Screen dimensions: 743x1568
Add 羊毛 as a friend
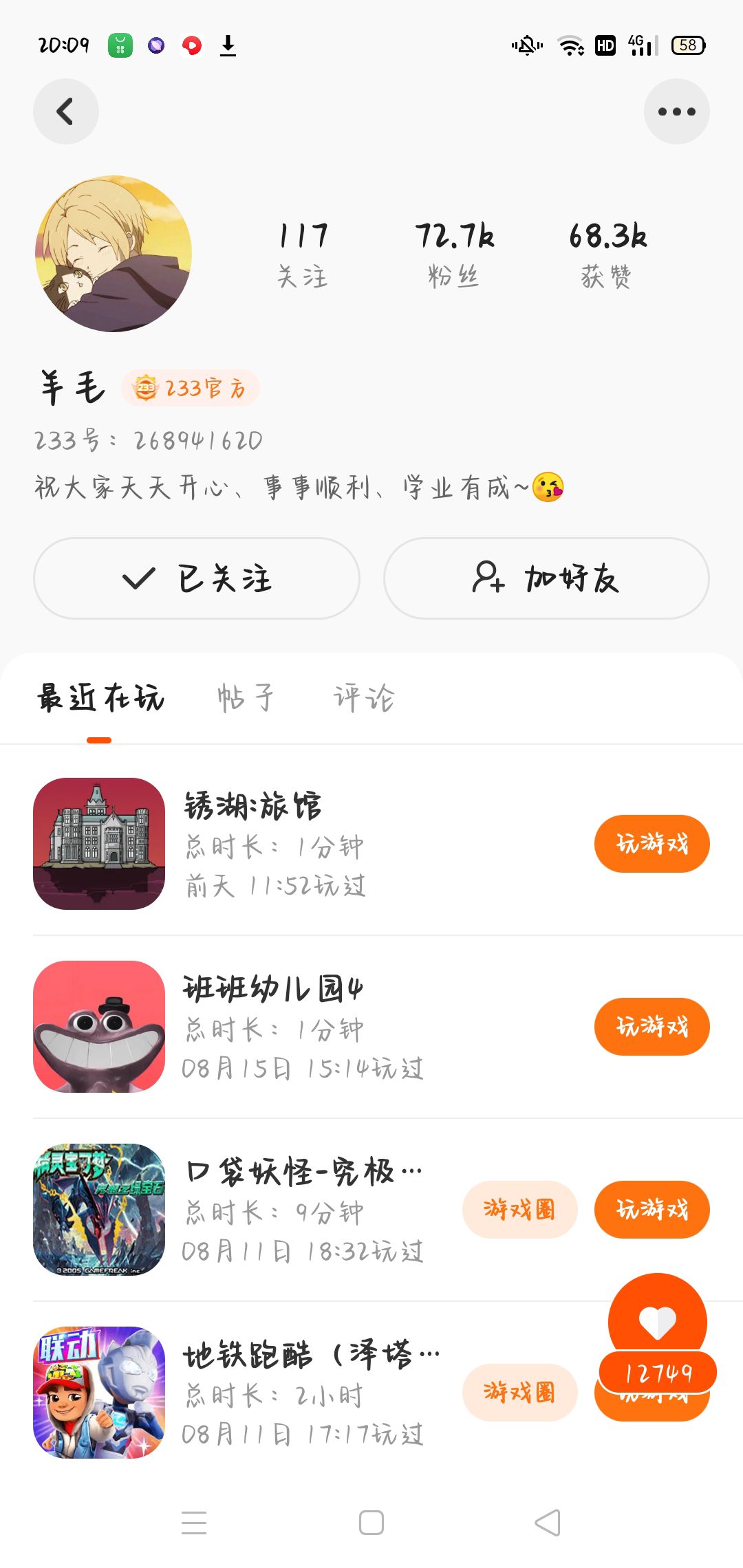tap(546, 578)
